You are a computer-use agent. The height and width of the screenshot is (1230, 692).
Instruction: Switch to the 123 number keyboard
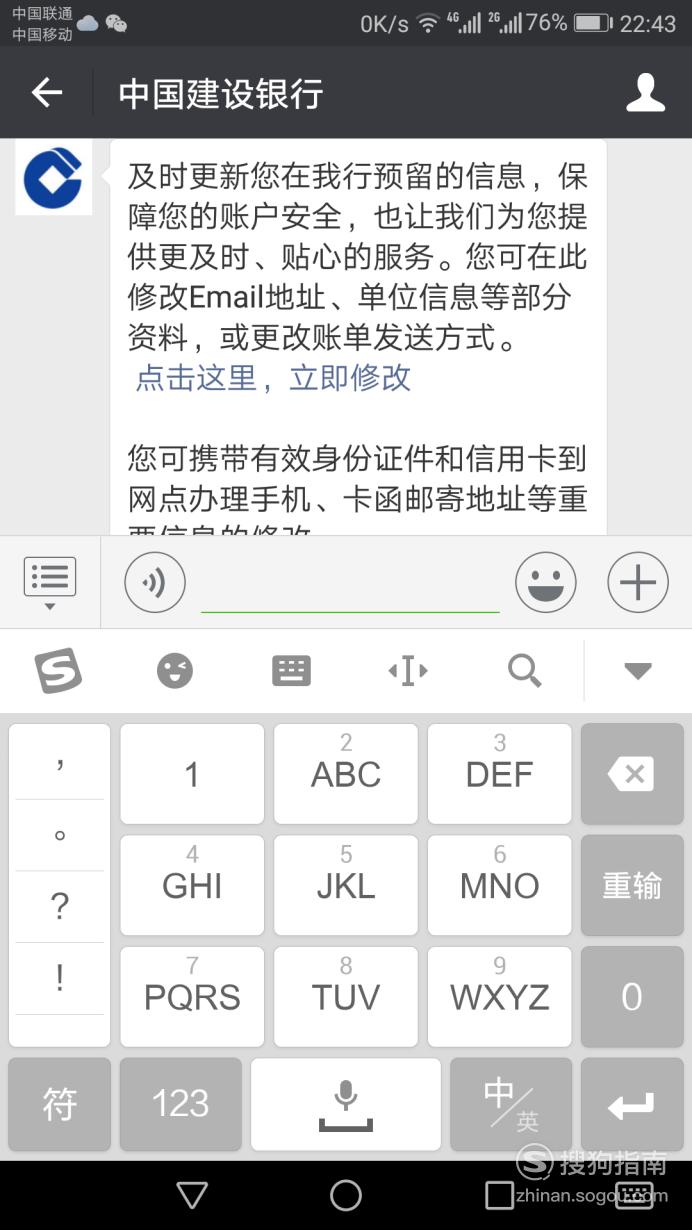pos(181,1104)
